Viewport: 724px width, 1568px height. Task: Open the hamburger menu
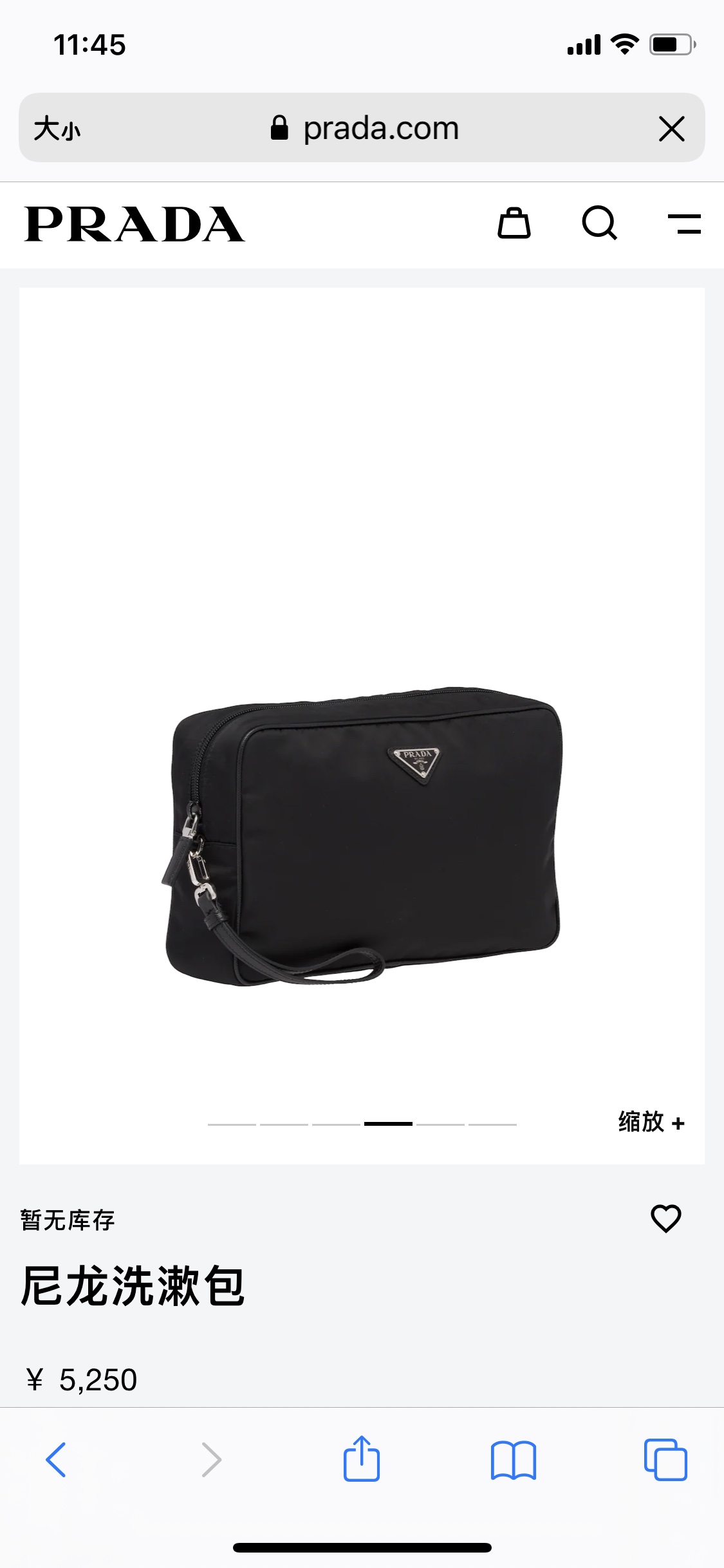coord(684,224)
